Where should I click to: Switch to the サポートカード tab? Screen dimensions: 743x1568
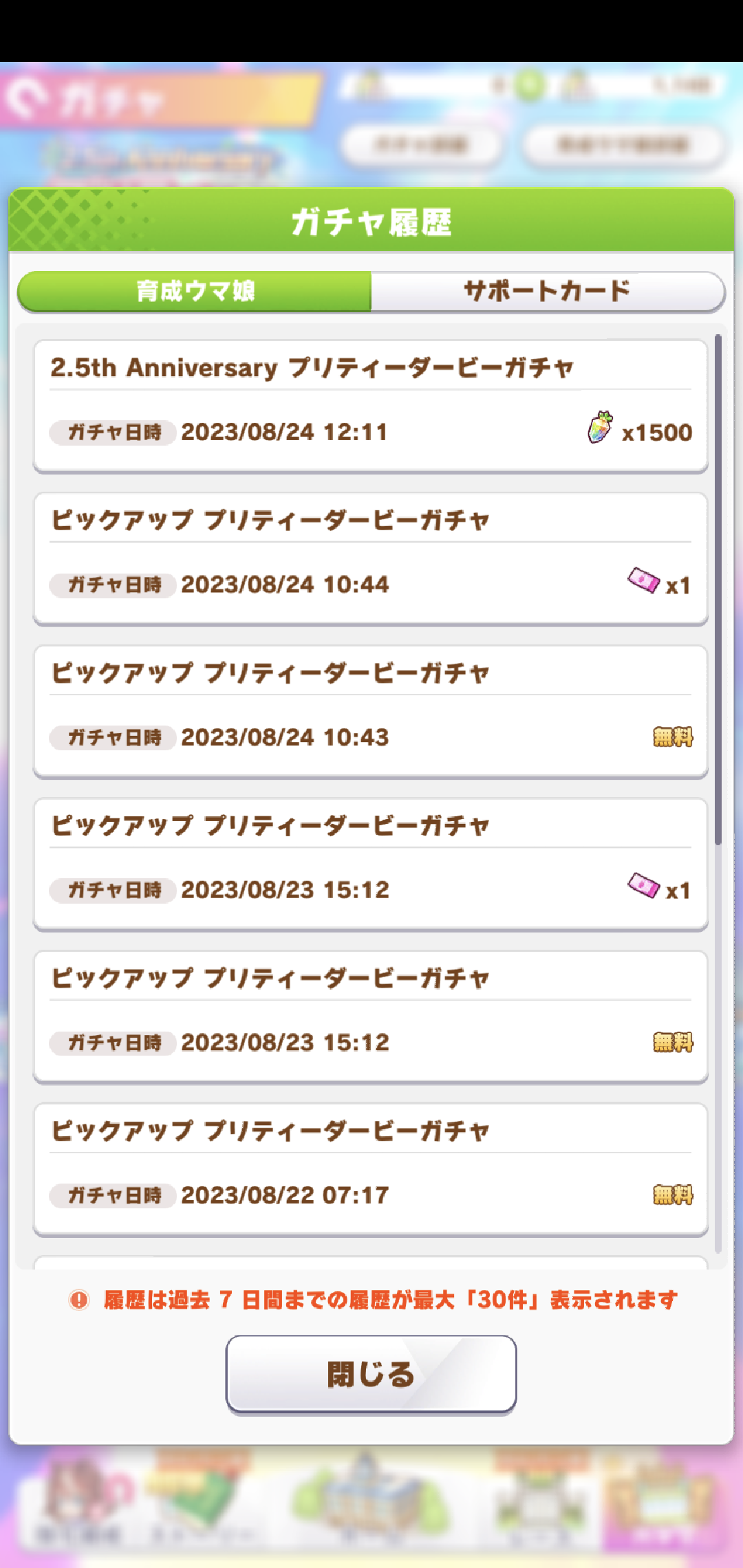tap(547, 291)
